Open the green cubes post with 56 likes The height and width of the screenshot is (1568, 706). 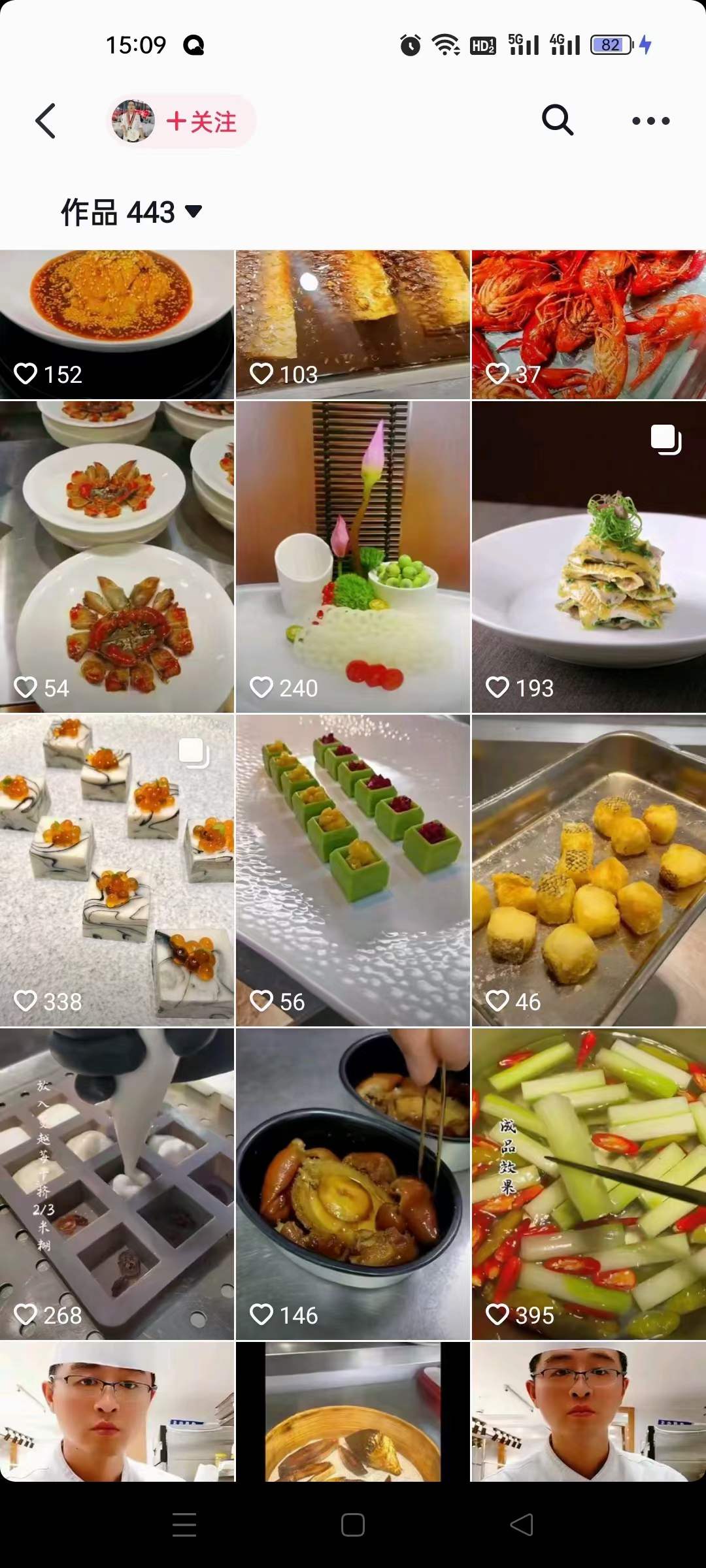[353, 869]
